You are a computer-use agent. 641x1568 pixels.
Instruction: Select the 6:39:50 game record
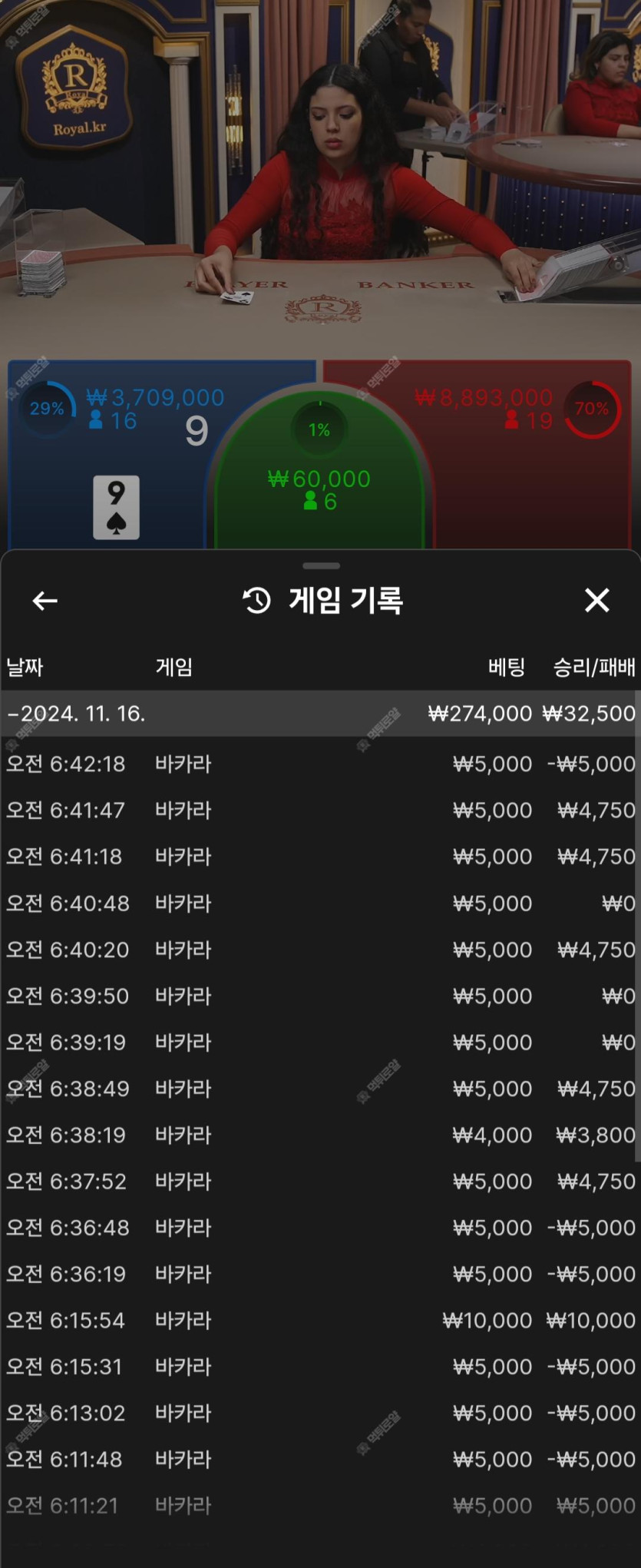[x=320, y=996]
